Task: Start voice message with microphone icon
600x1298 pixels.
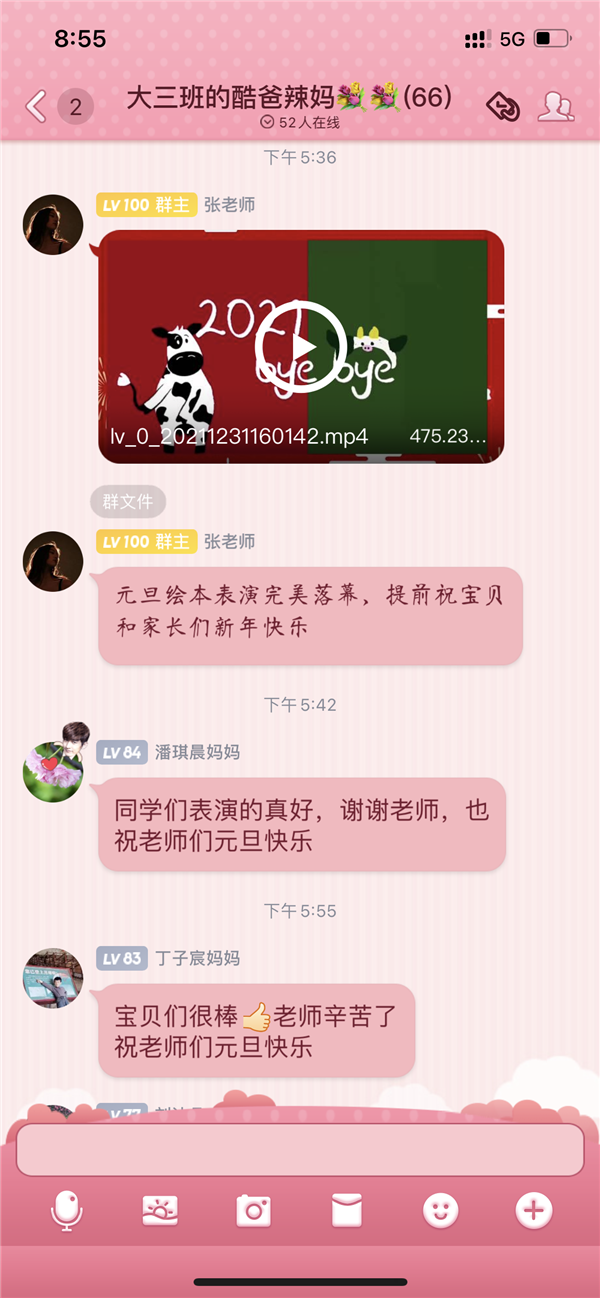Action: (67, 1212)
